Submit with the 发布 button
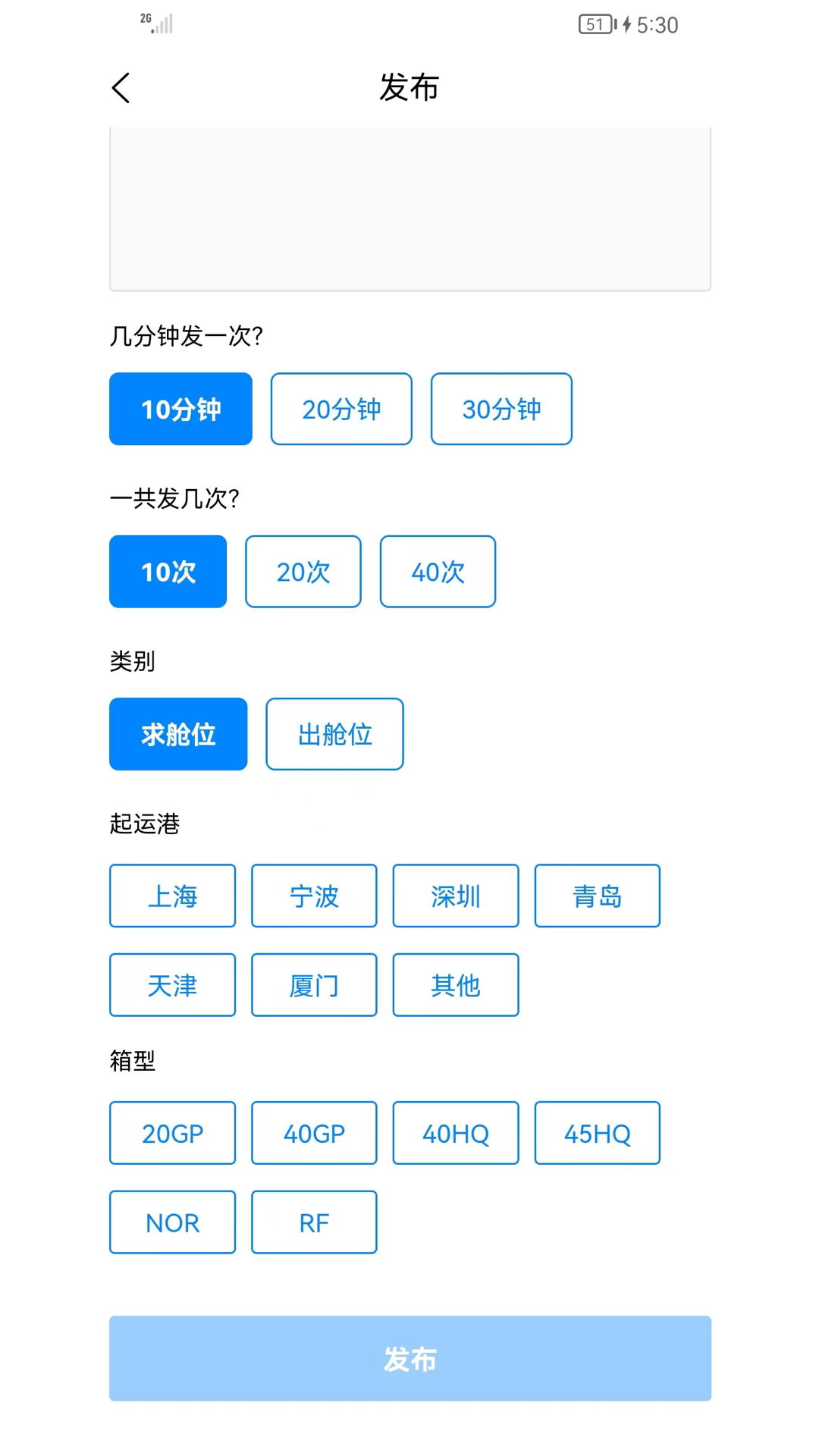Screen dimensions: 819x1456 coord(409,1359)
